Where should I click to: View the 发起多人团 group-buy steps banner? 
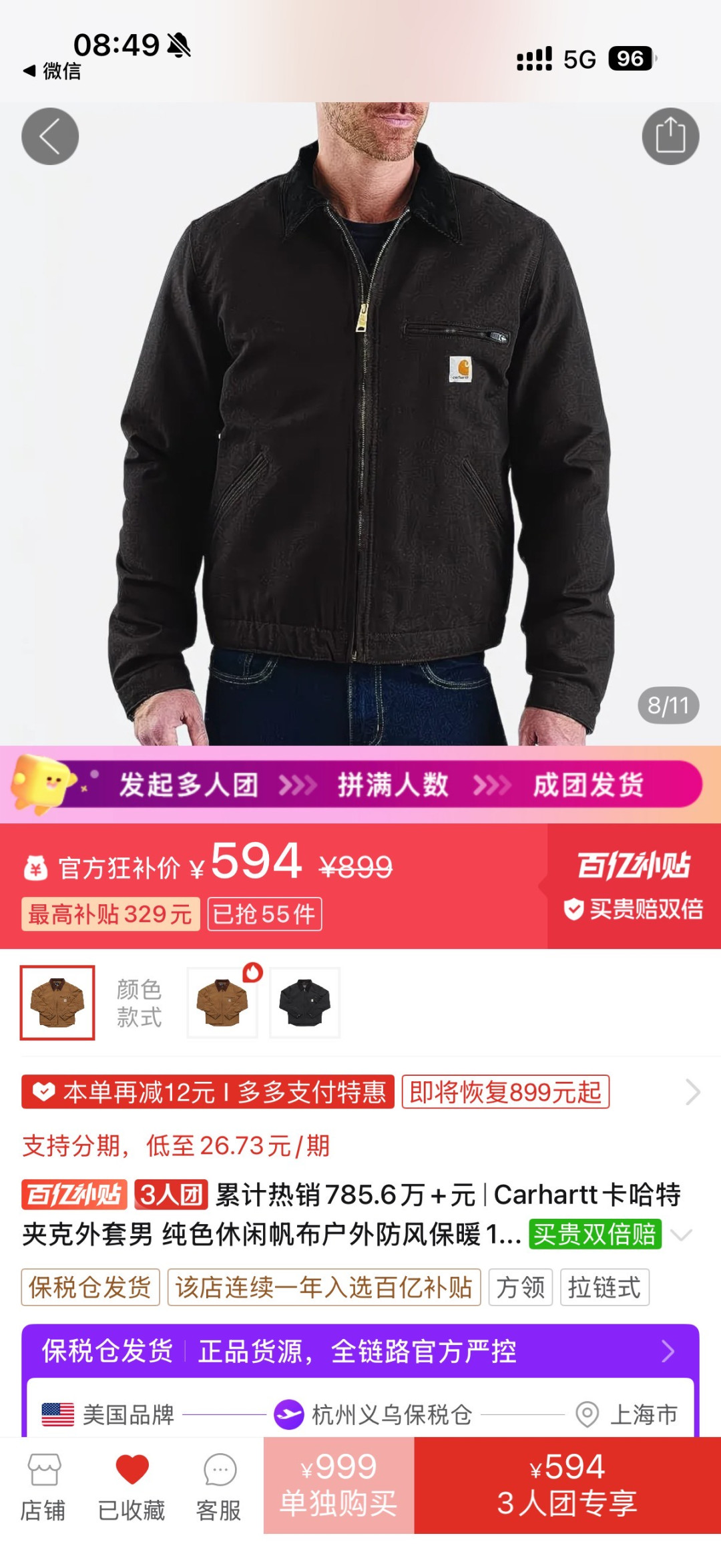tap(360, 784)
